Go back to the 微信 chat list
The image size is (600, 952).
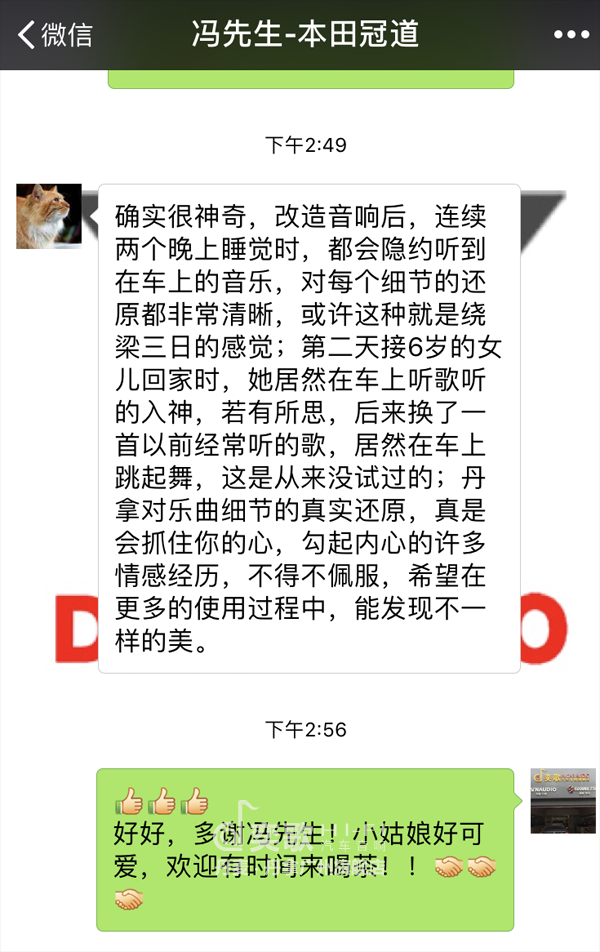click(x=54, y=35)
